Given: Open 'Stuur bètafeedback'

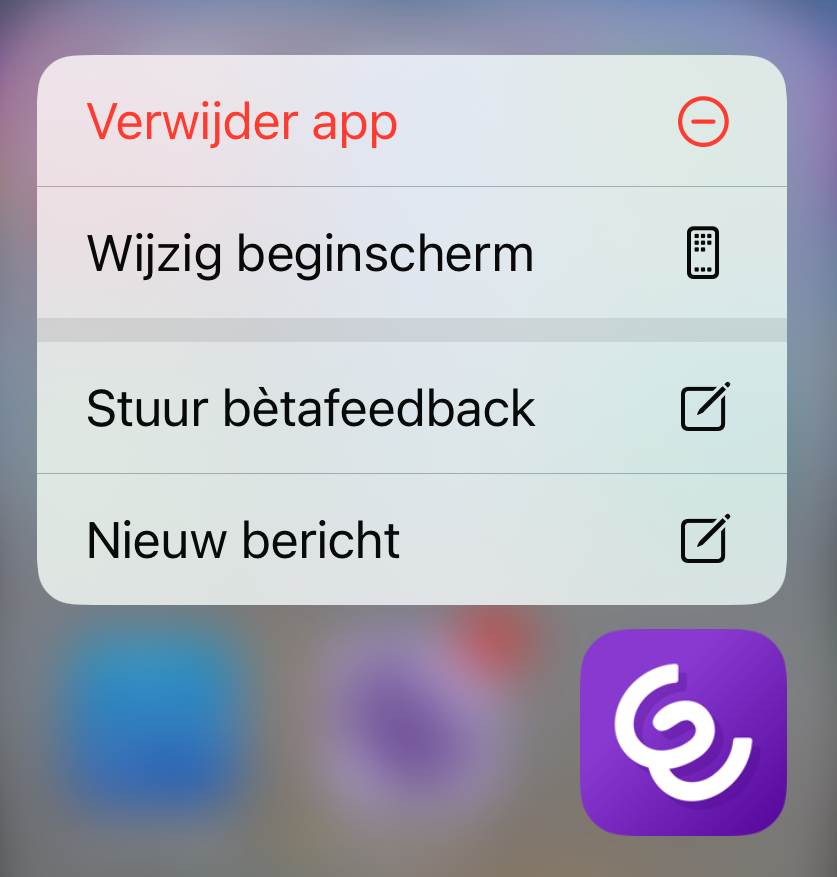Looking at the screenshot, I should point(410,408).
